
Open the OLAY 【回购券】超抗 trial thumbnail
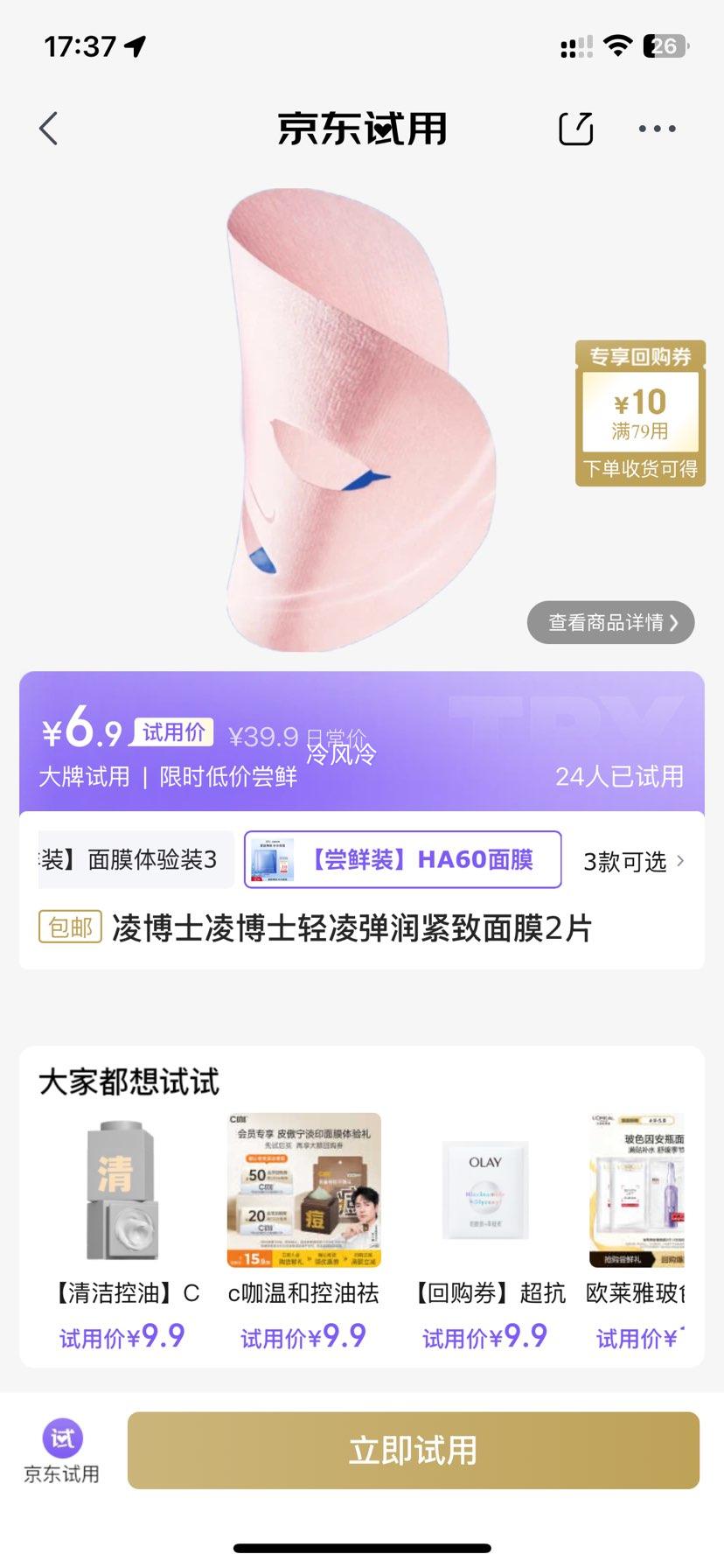[484, 1190]
